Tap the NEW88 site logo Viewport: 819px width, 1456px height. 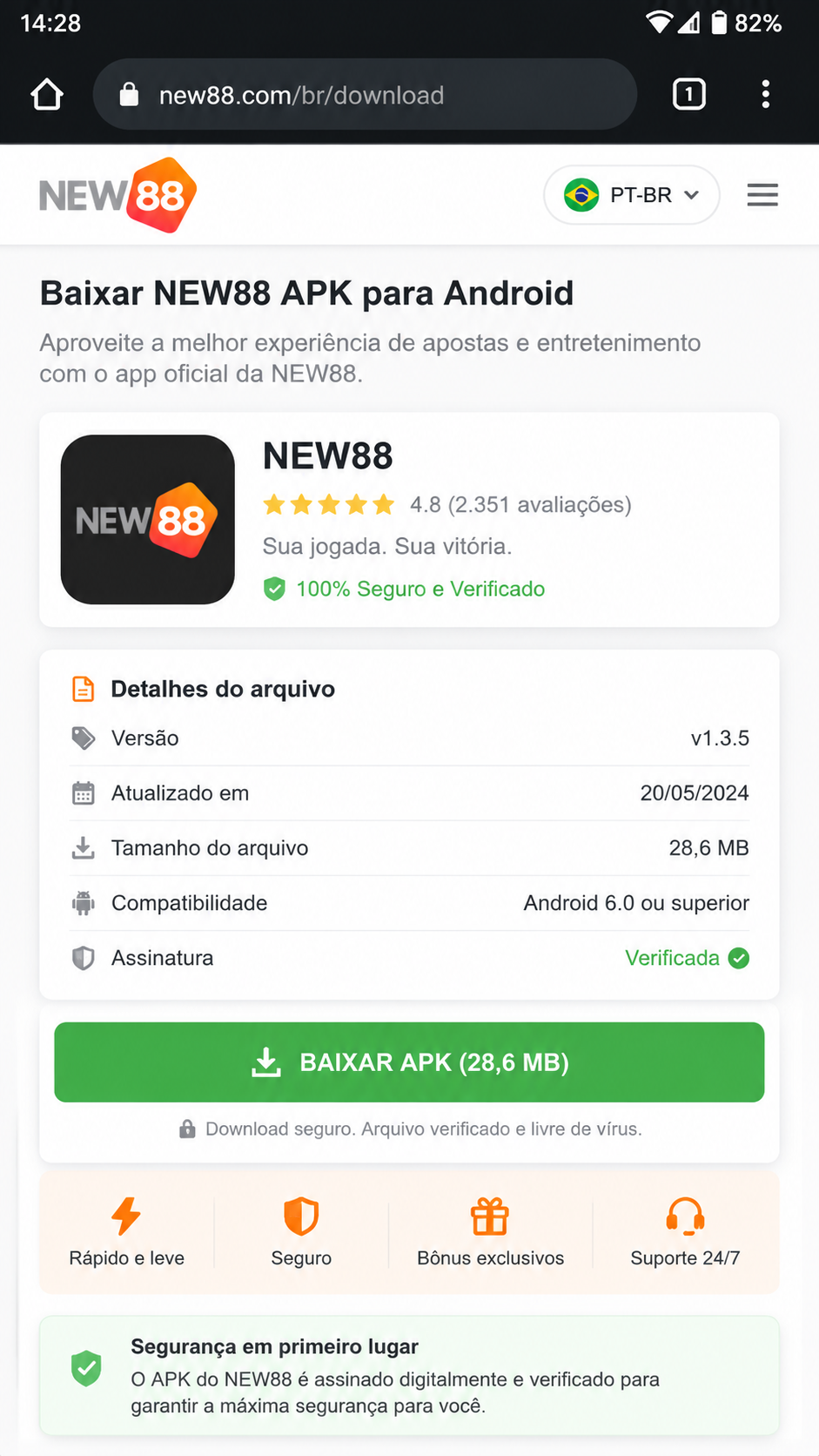117,195
